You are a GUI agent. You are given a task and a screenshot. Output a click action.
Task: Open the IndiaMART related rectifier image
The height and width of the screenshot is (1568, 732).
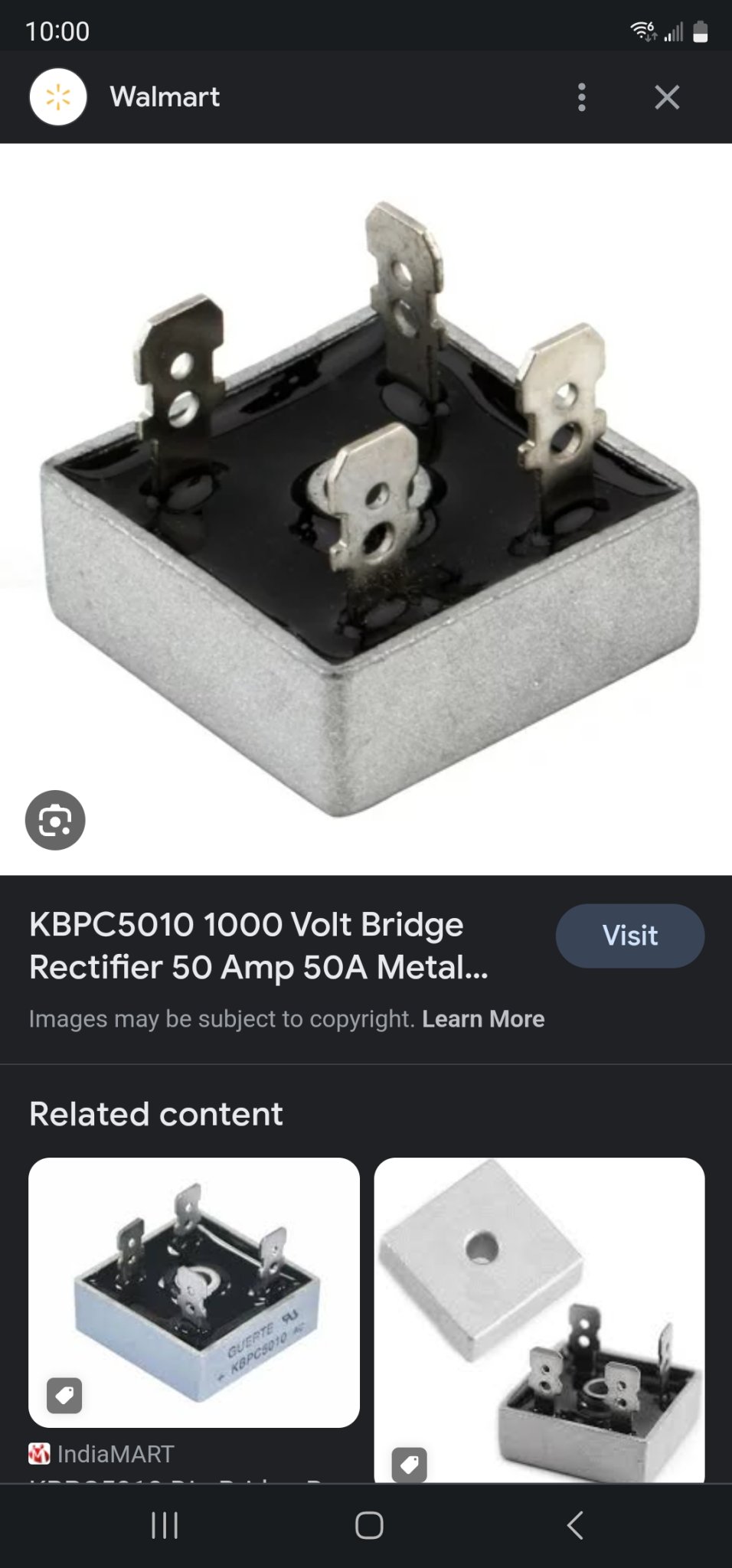click(194, 1292)
